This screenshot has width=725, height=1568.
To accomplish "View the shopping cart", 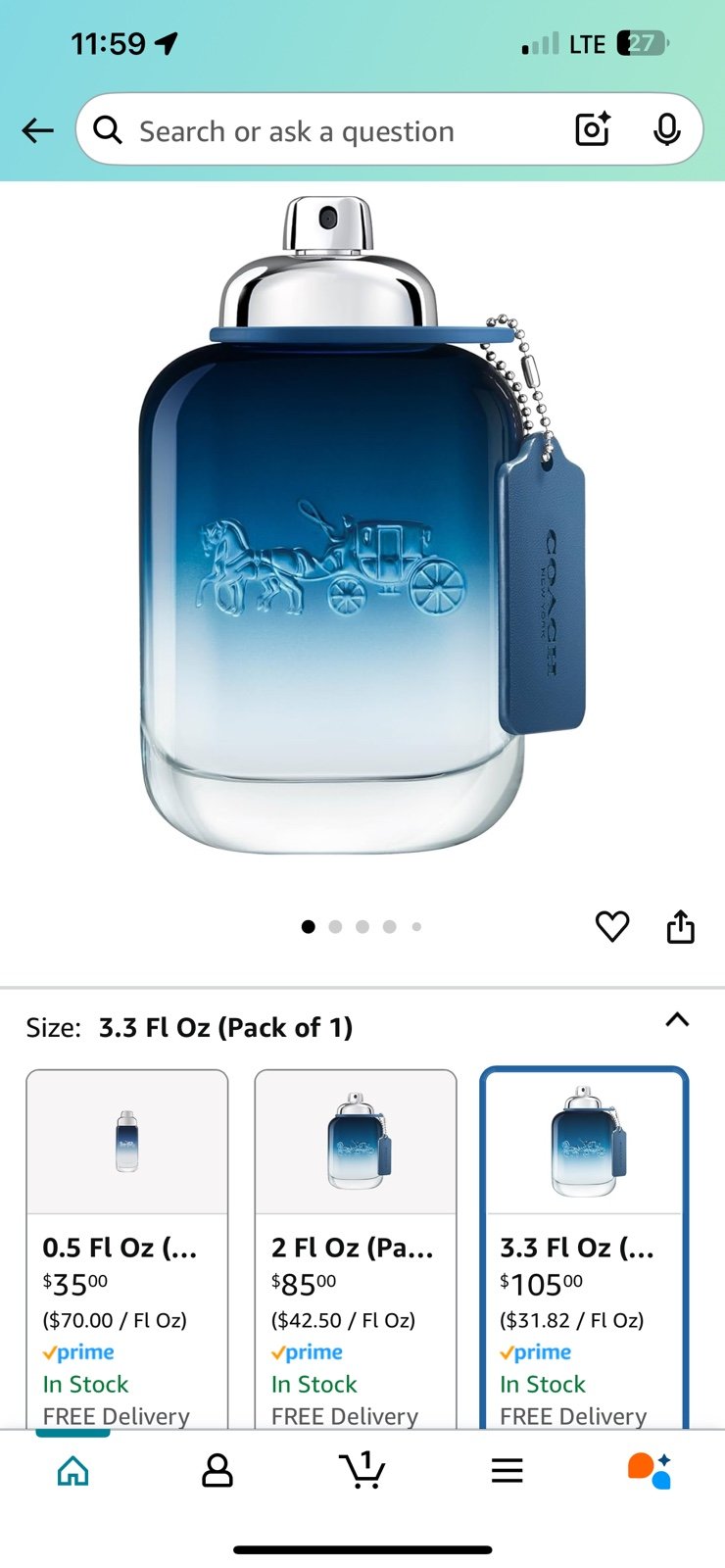I will point(362,1470).
